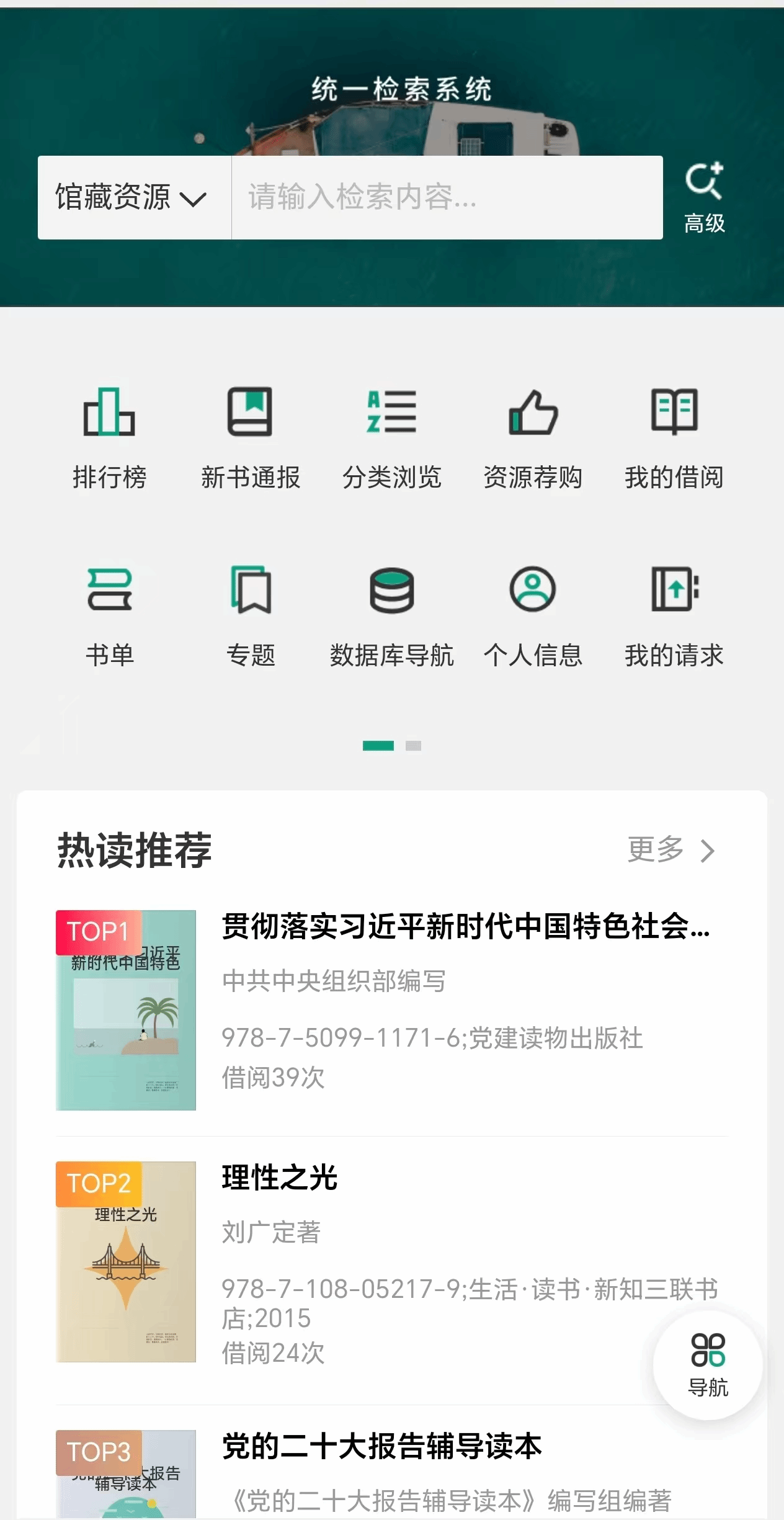The height and width of the screenshot is (1520, 784).
Task: Open 高级 advanced search
Action: (x=705, y=197)
